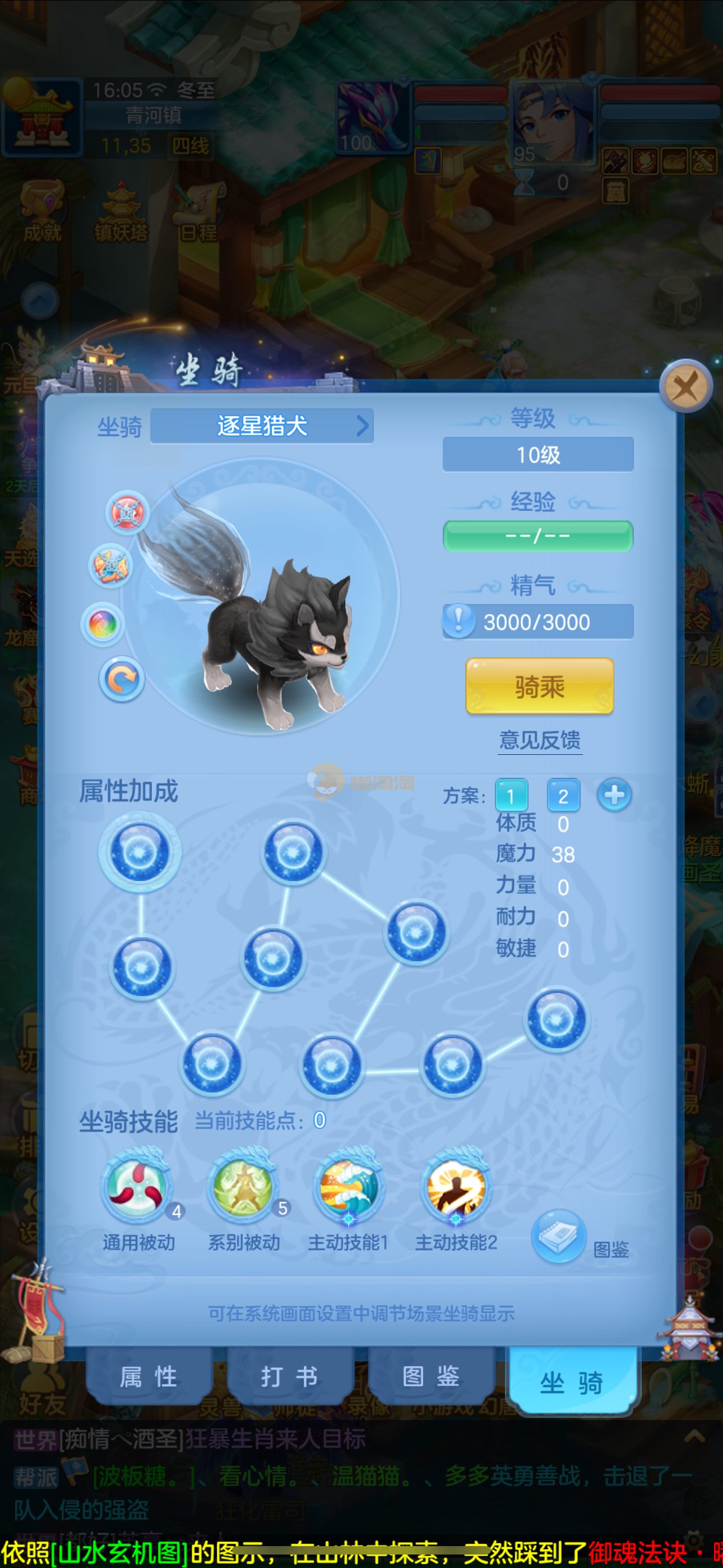The image size is (723, 1568).
Task: Tap the orange rotate arrow icon
Action: pyautogui.click(x=122, y=679)
